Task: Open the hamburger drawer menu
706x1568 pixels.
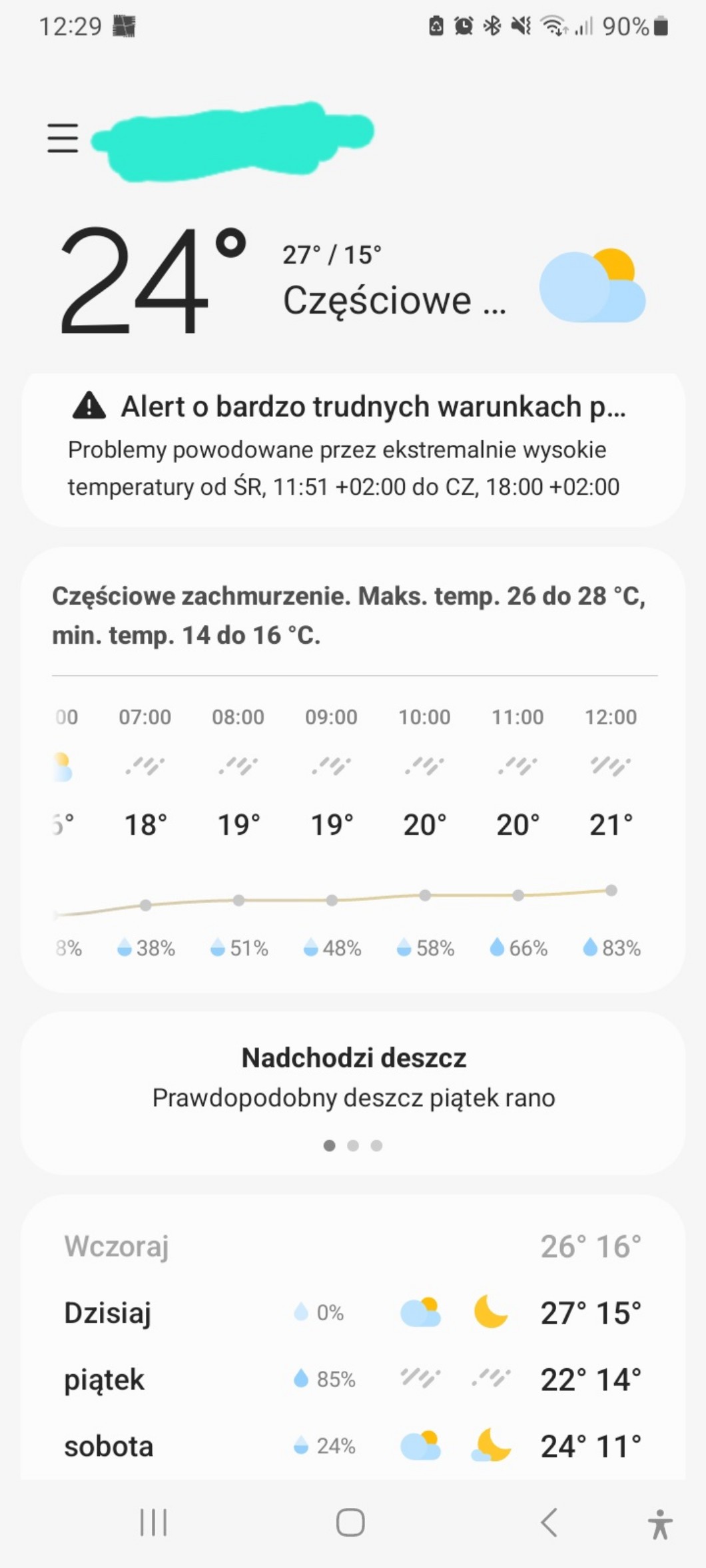Action: click(x=63, y=138)
